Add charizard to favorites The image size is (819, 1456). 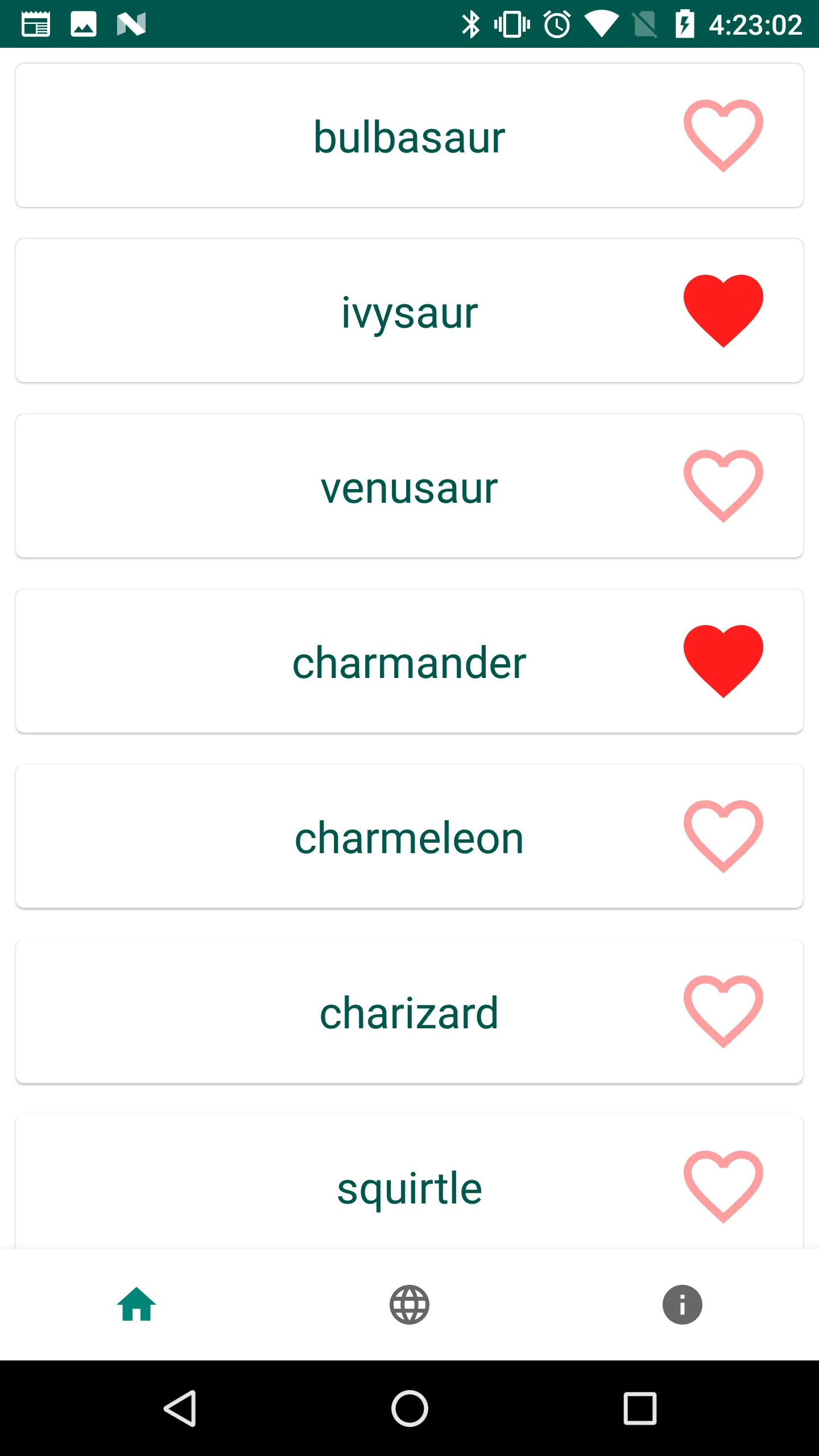click(723, 1011)
